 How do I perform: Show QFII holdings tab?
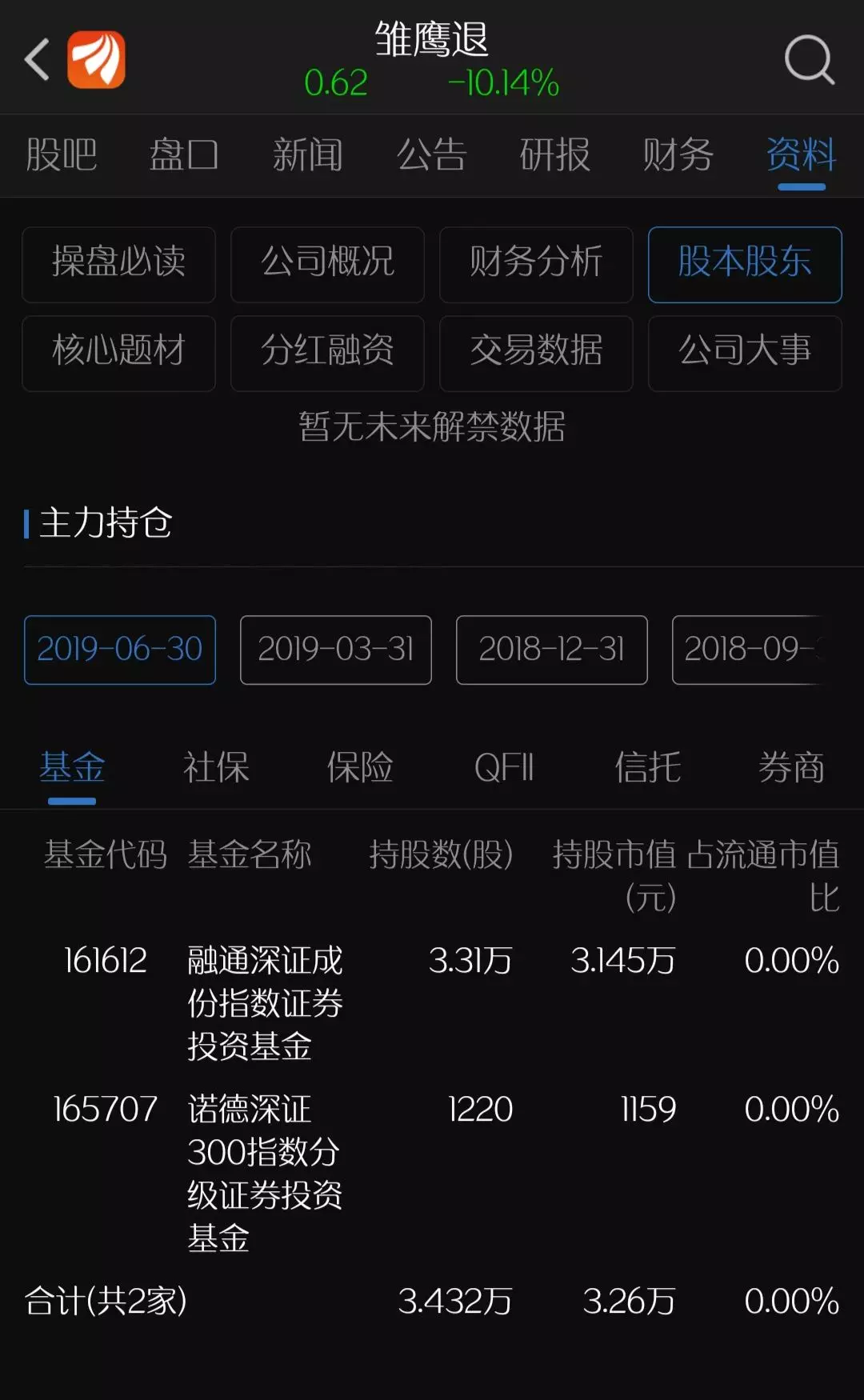tap(504, 768)
